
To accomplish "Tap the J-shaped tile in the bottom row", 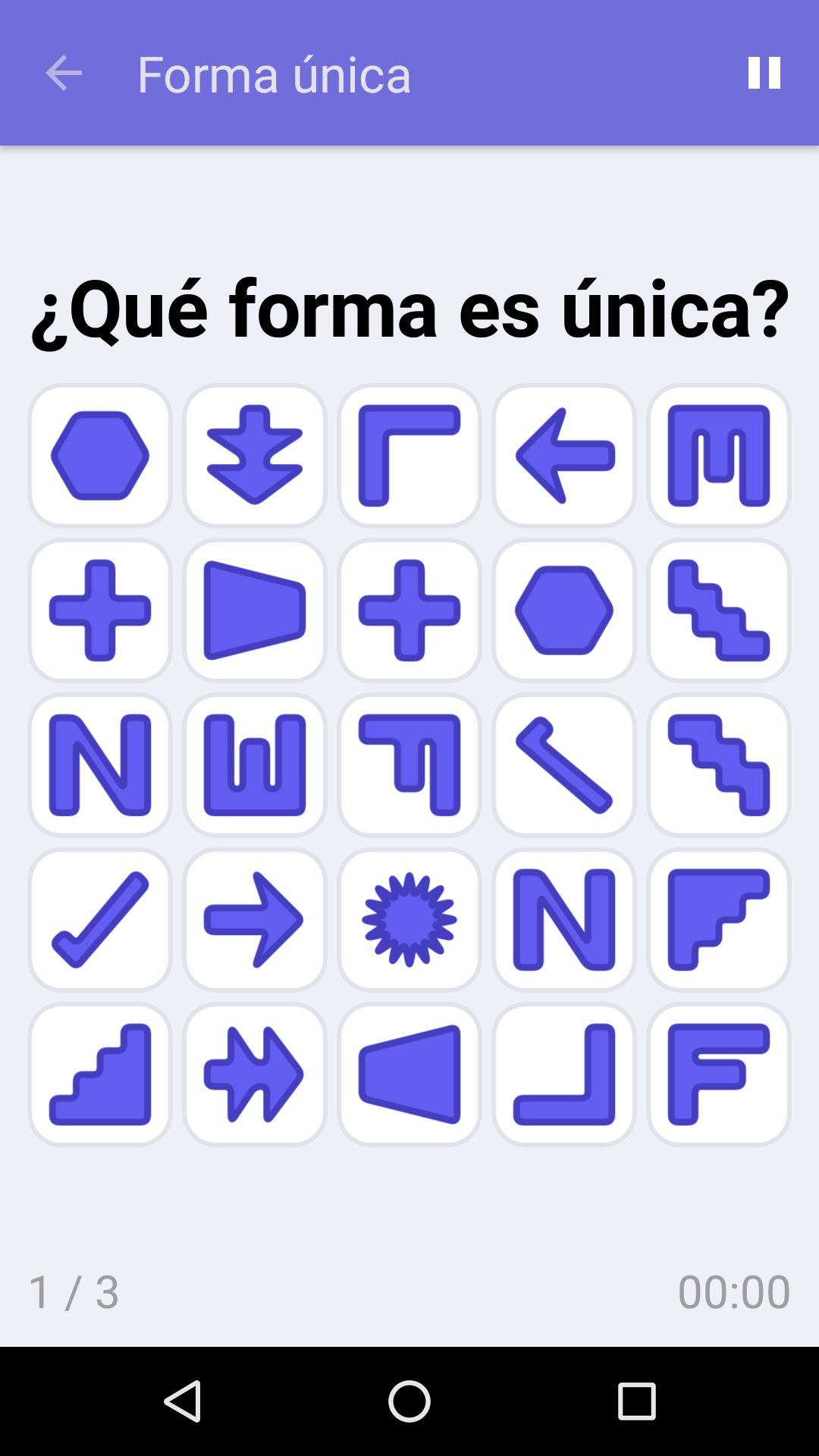I will point(564,1075).
